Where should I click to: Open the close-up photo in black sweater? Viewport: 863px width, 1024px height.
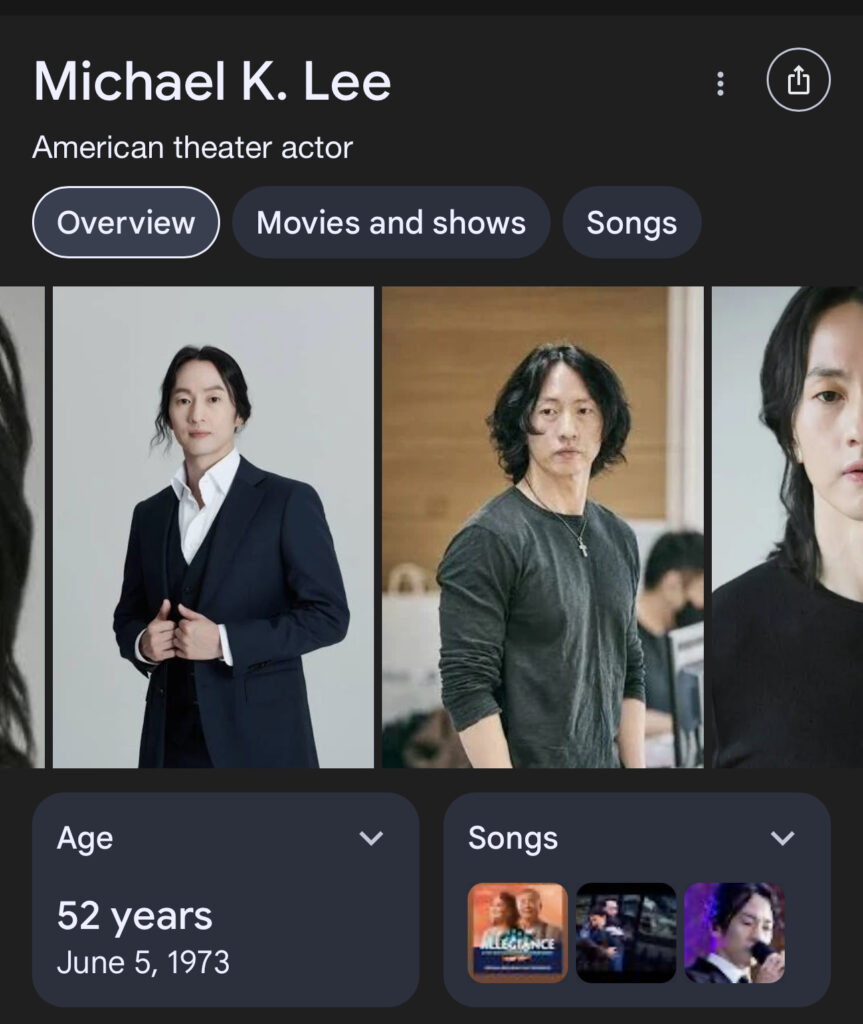(x=788, y=527)
